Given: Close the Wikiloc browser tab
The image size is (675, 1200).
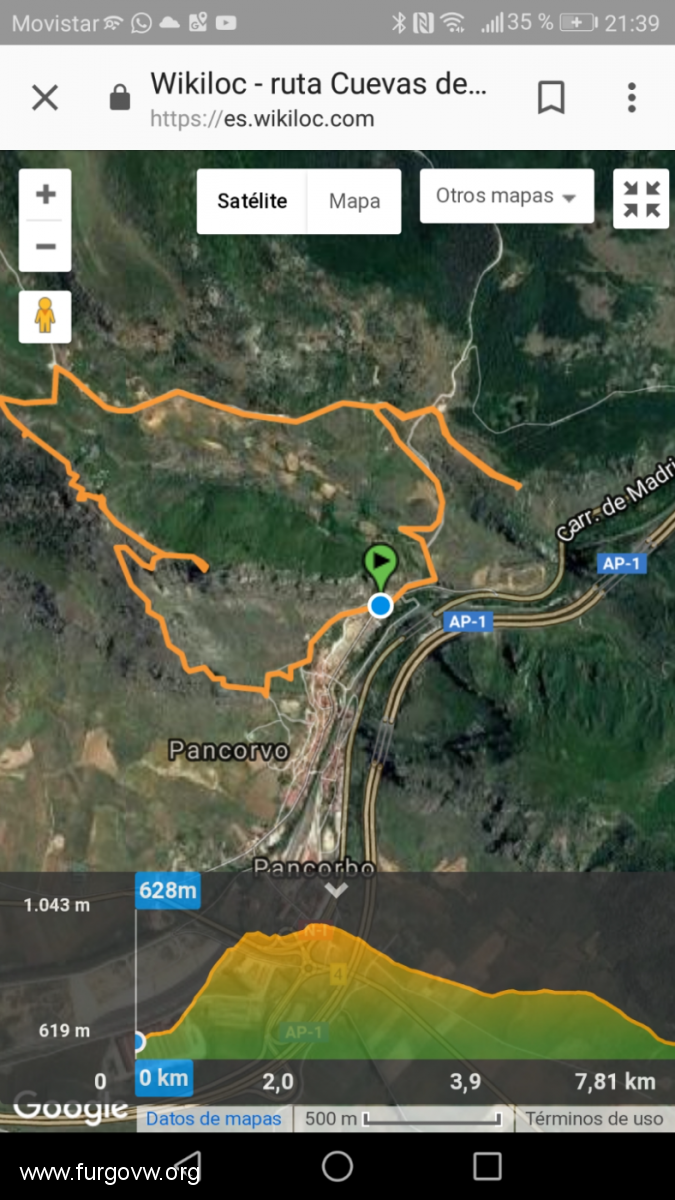Looking at the screenshot, I should pyautogui.click(x=44, y=98).
